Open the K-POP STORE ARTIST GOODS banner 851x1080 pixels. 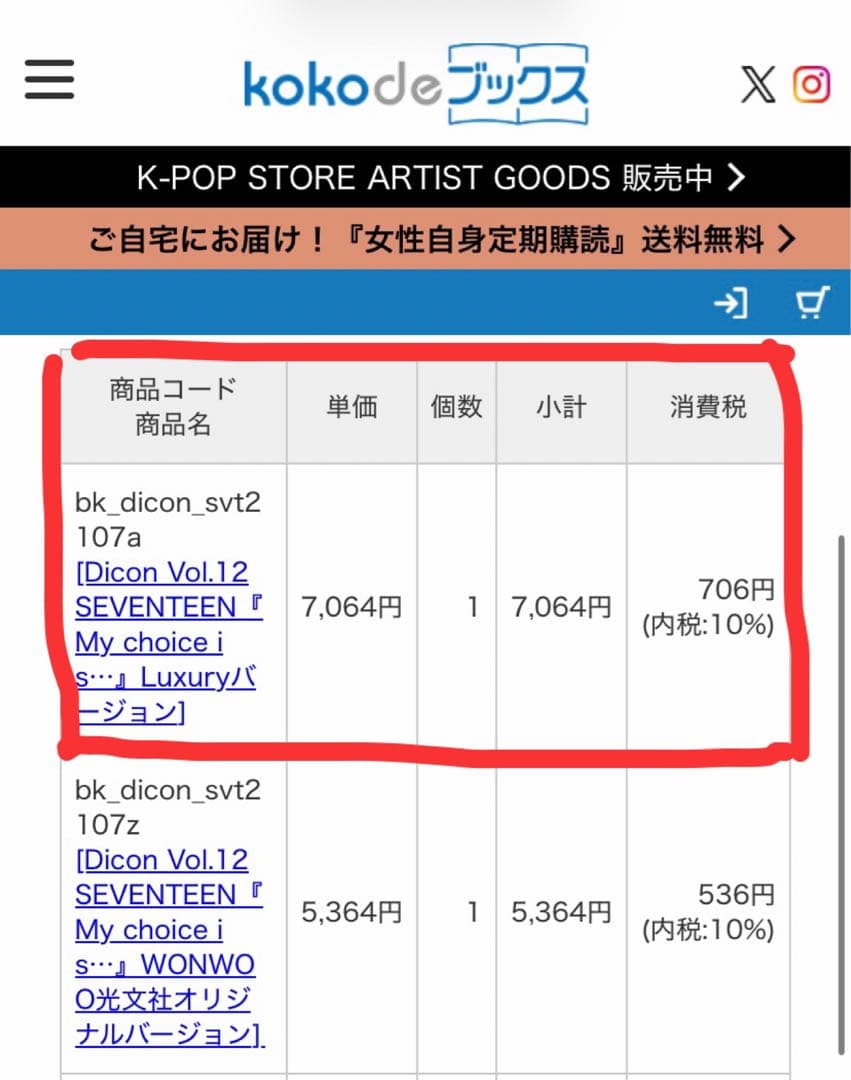click(x=426, y=177)
